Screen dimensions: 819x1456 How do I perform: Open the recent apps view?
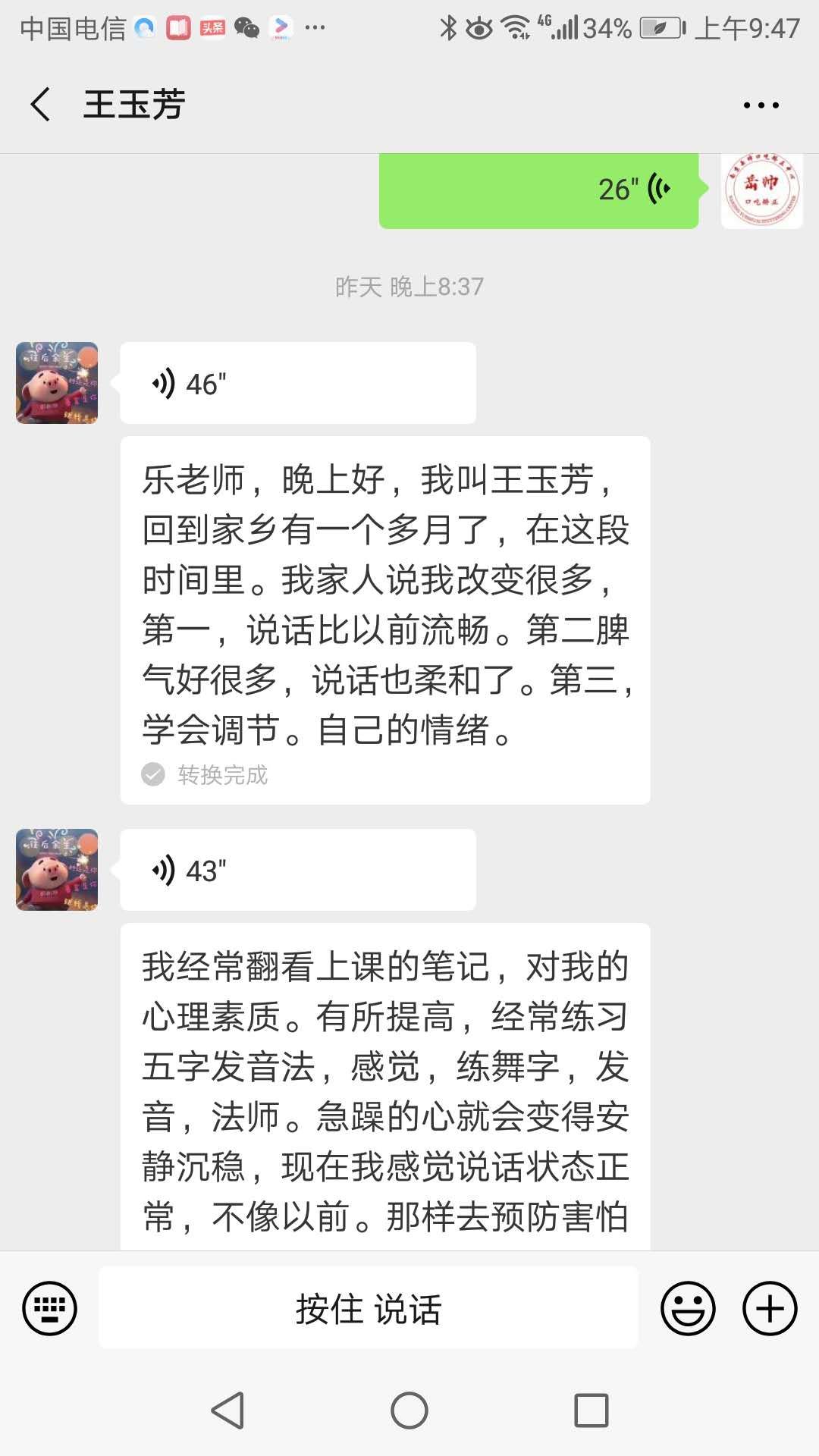591,1410
